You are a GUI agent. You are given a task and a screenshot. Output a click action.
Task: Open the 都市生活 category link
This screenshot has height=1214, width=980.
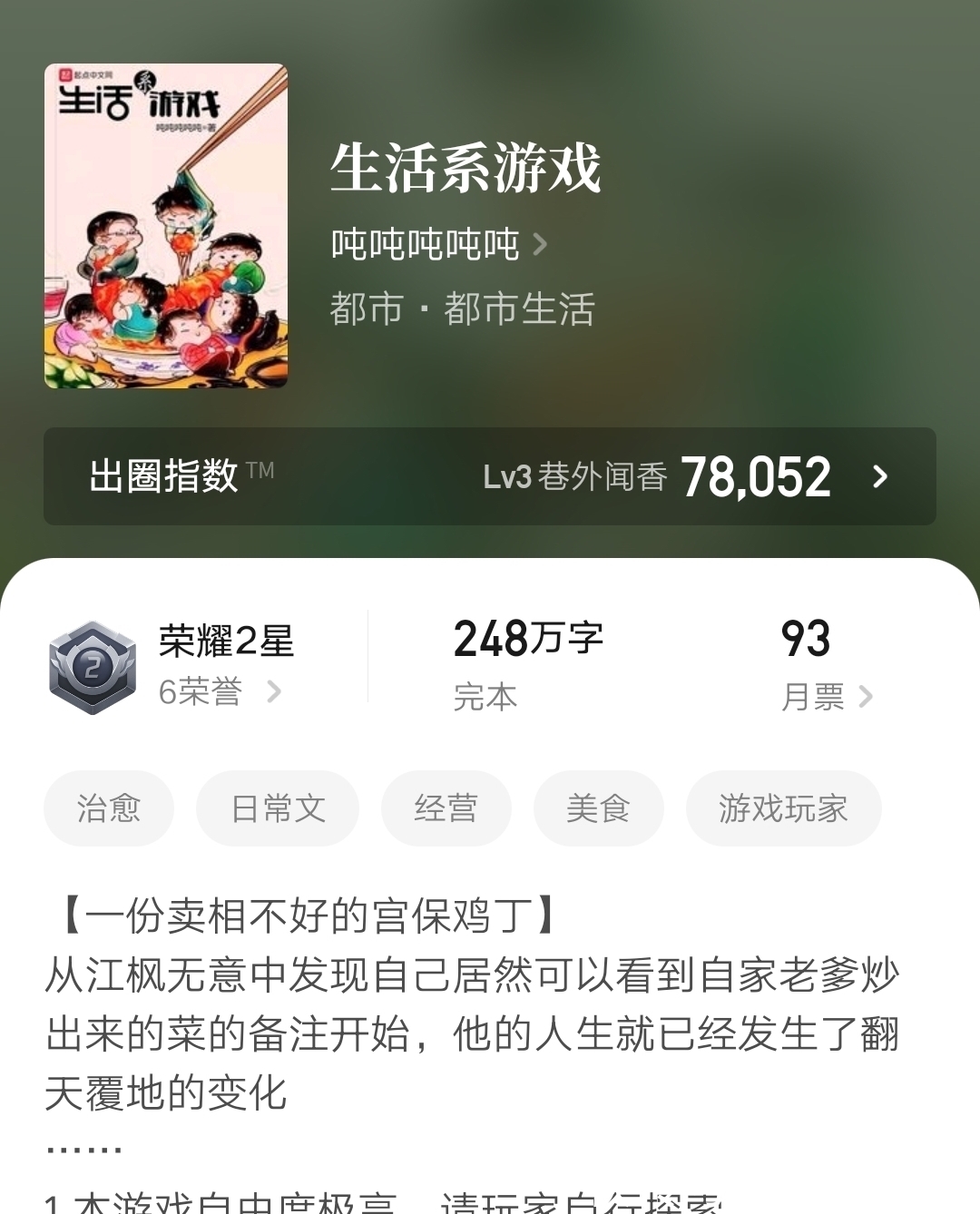(x=523, y=309)
